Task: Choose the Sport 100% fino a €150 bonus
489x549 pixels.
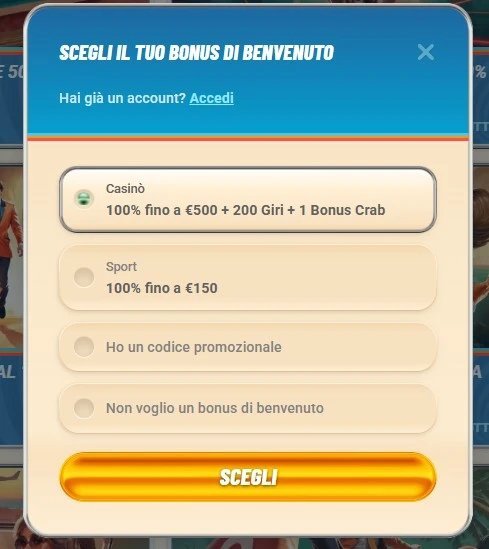Action: 248,278
